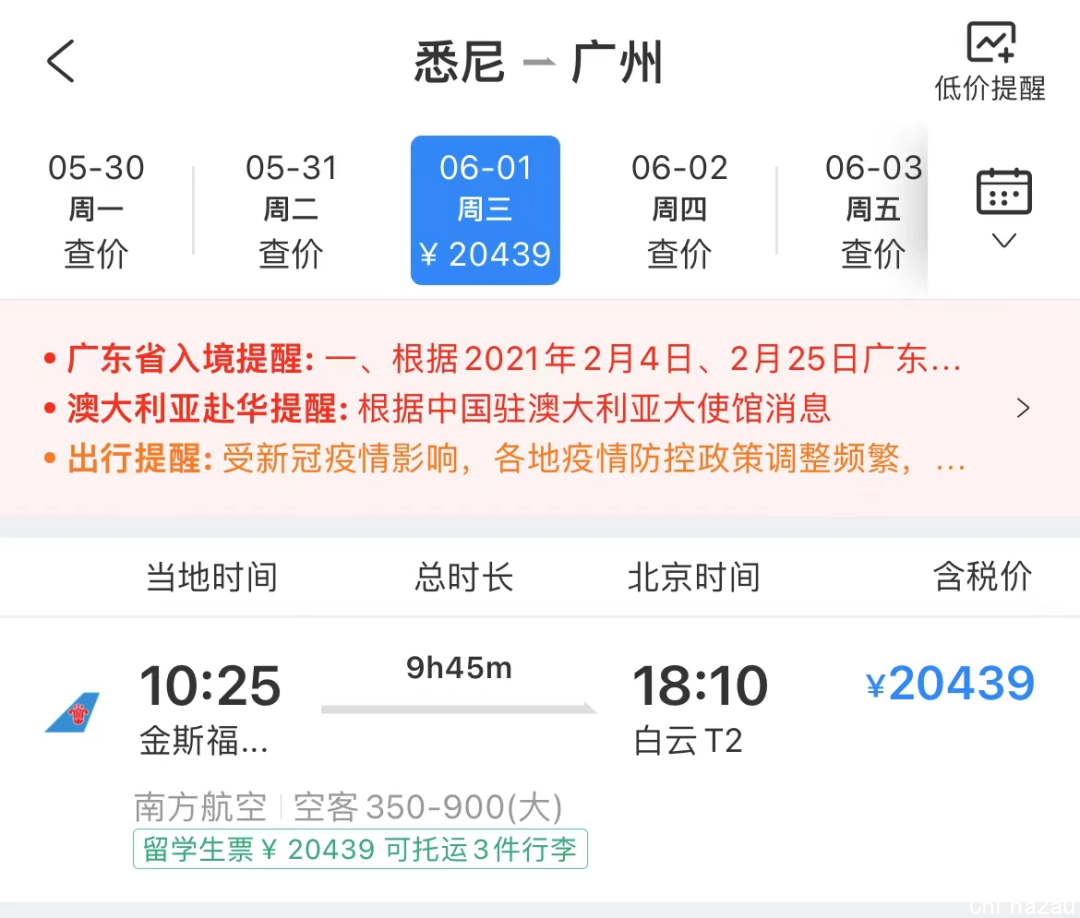
Task: Open the calendar date picker
Action: point(1003,208)
